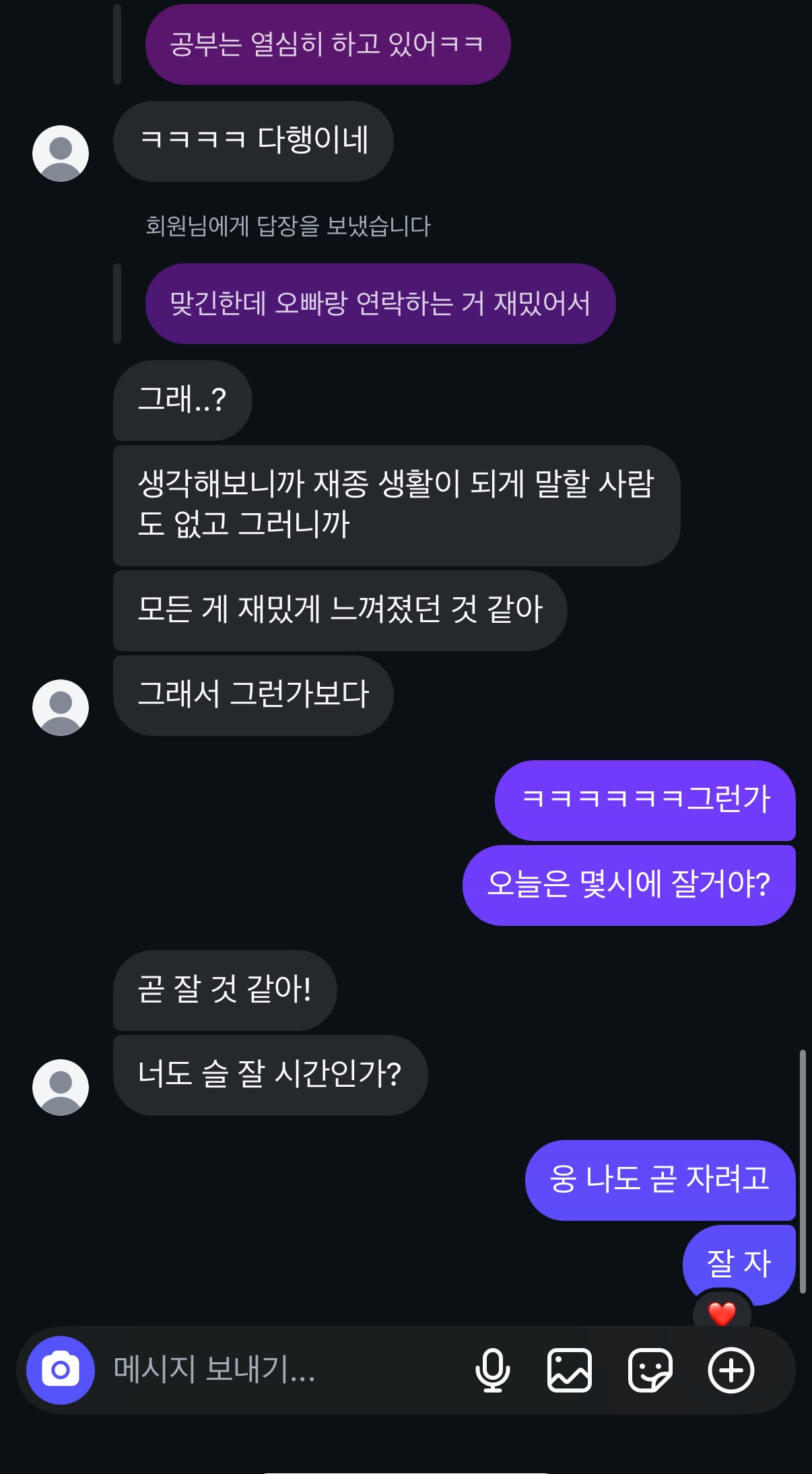Jump to quoted reply 공부는 열심히 하고 있어ㅋㅋ
The height and width of the screenshot is (1474, 812).
click(x=327, y=44)
